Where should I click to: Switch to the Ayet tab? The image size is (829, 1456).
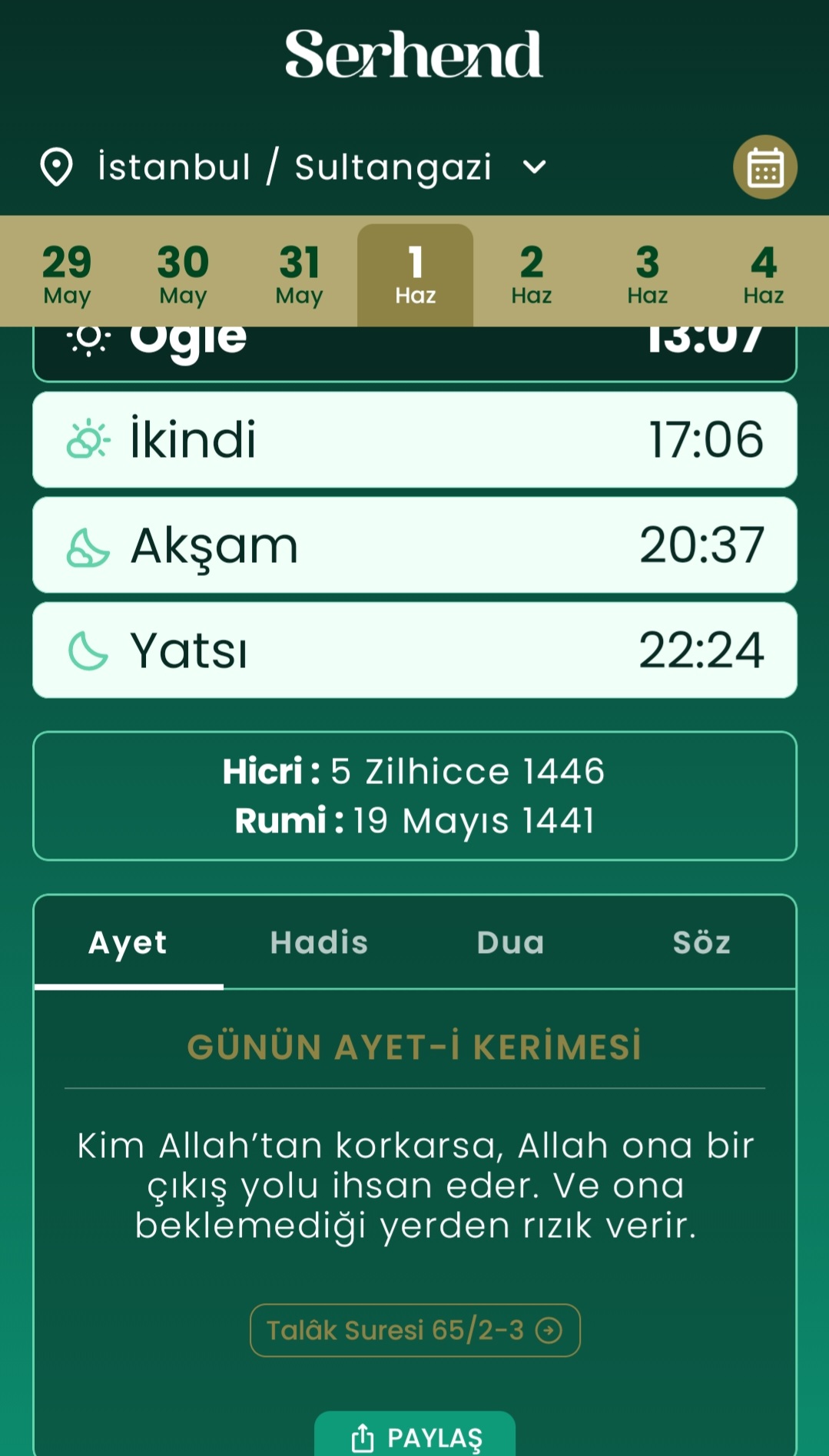coord(128,943)
